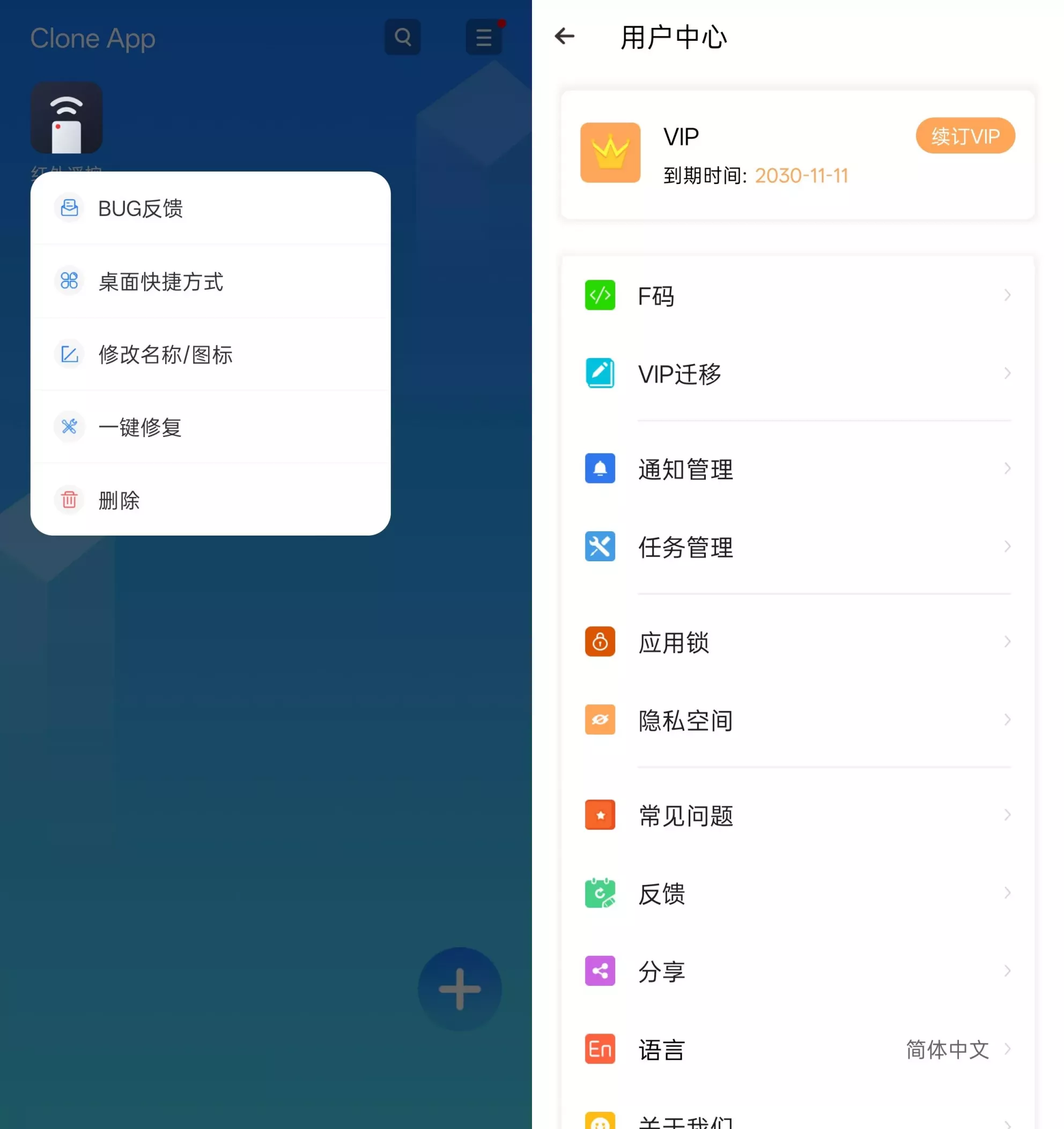Tap 删除 to delete the cloned app
Screen dimensions: 1064x1129
pos(210,500)
